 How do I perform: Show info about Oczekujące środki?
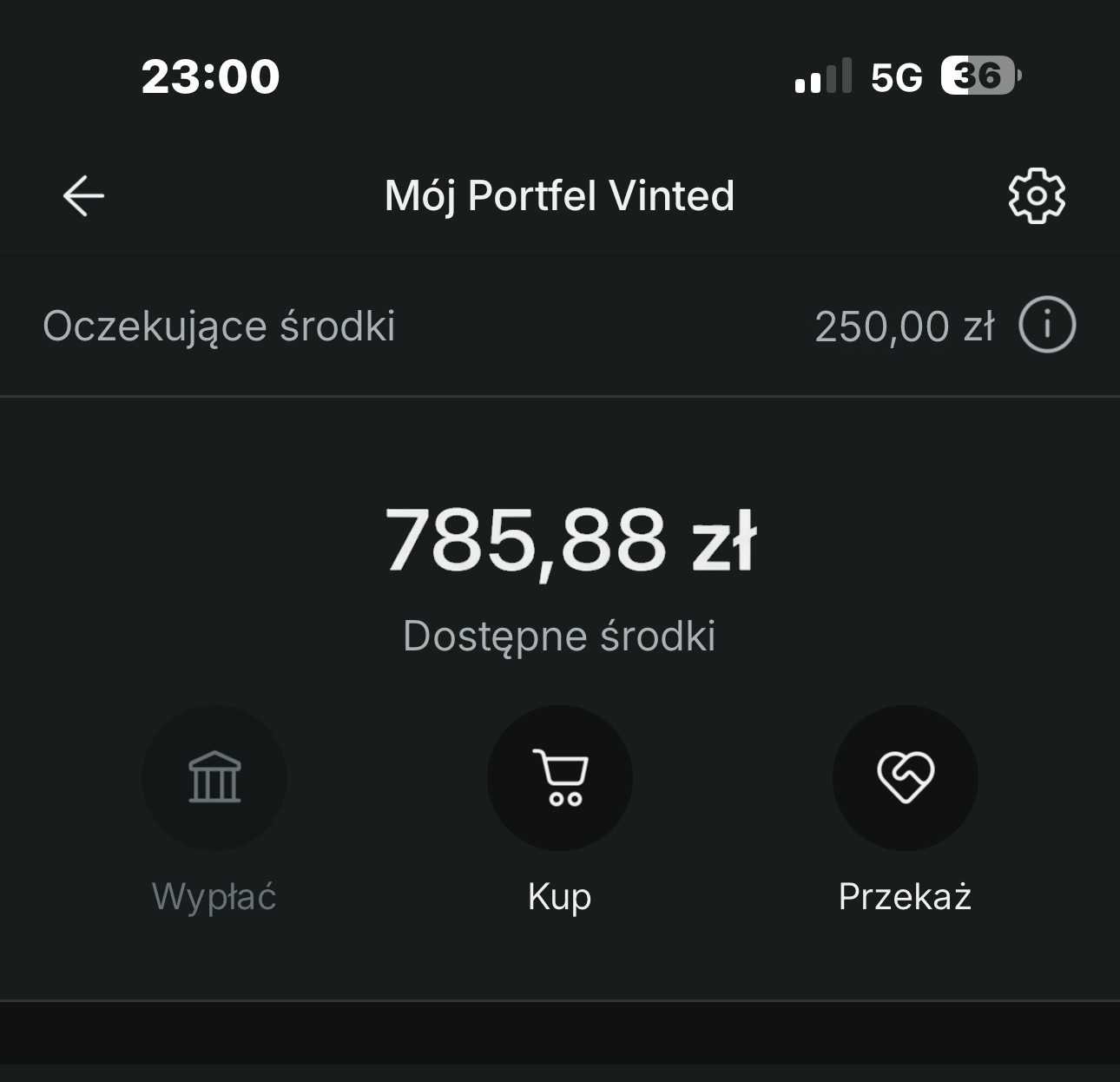1046,326
